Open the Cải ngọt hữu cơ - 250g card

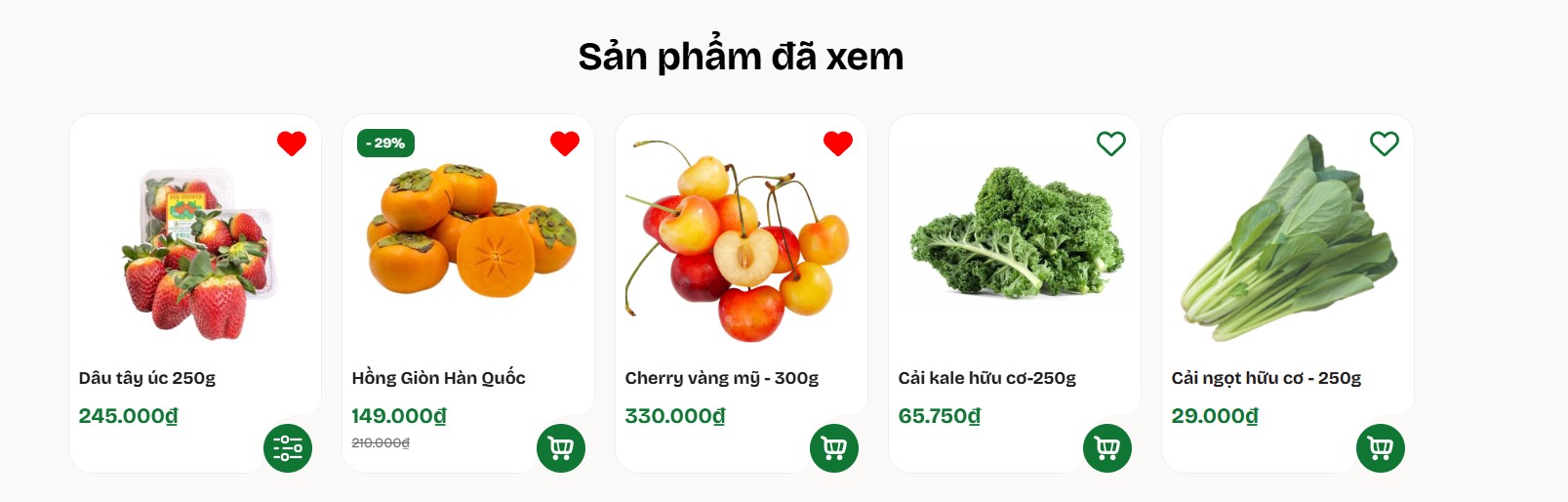pos(1266,378)
